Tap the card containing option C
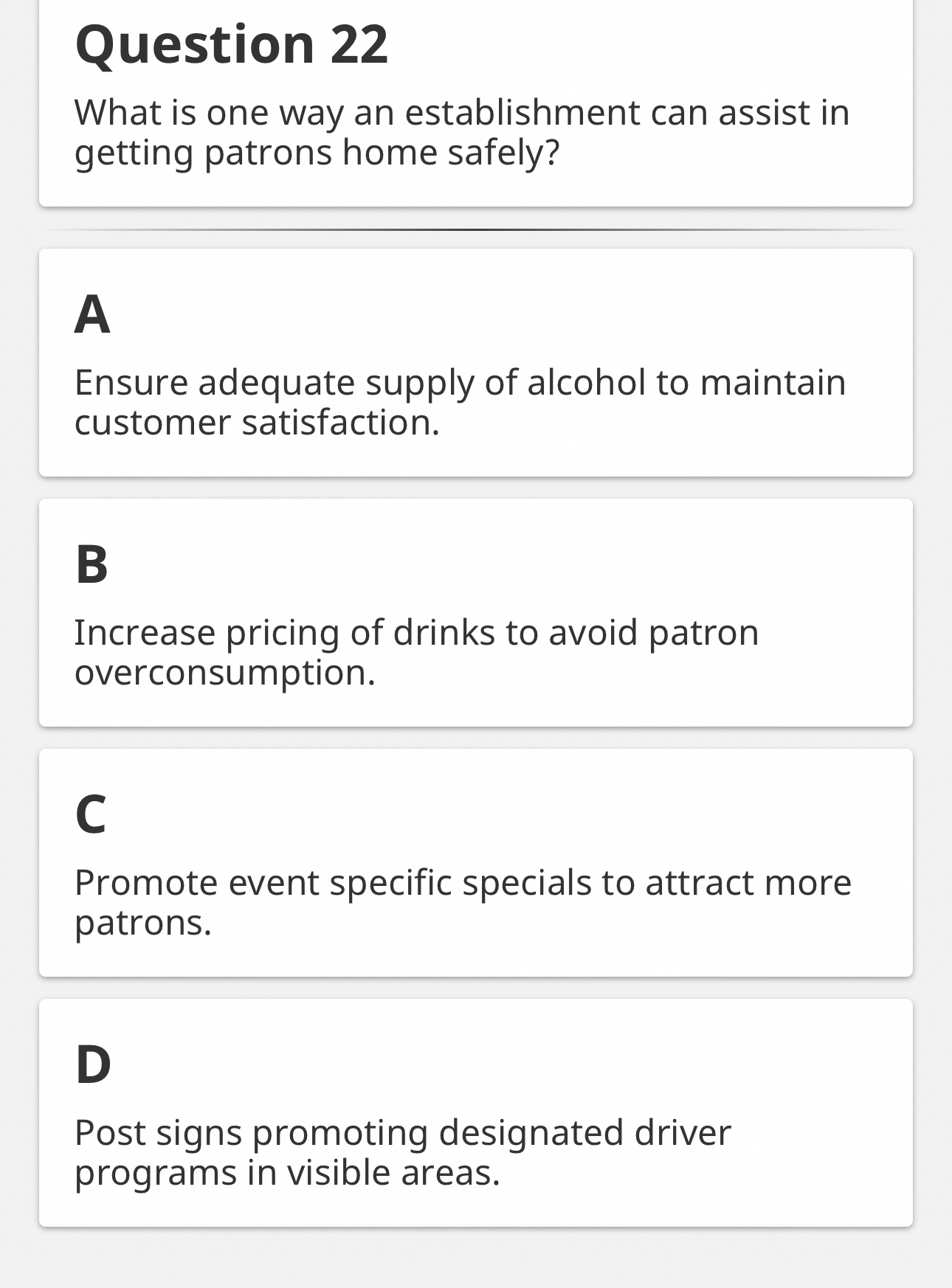The image size is (952, 1288). point(476,863)
